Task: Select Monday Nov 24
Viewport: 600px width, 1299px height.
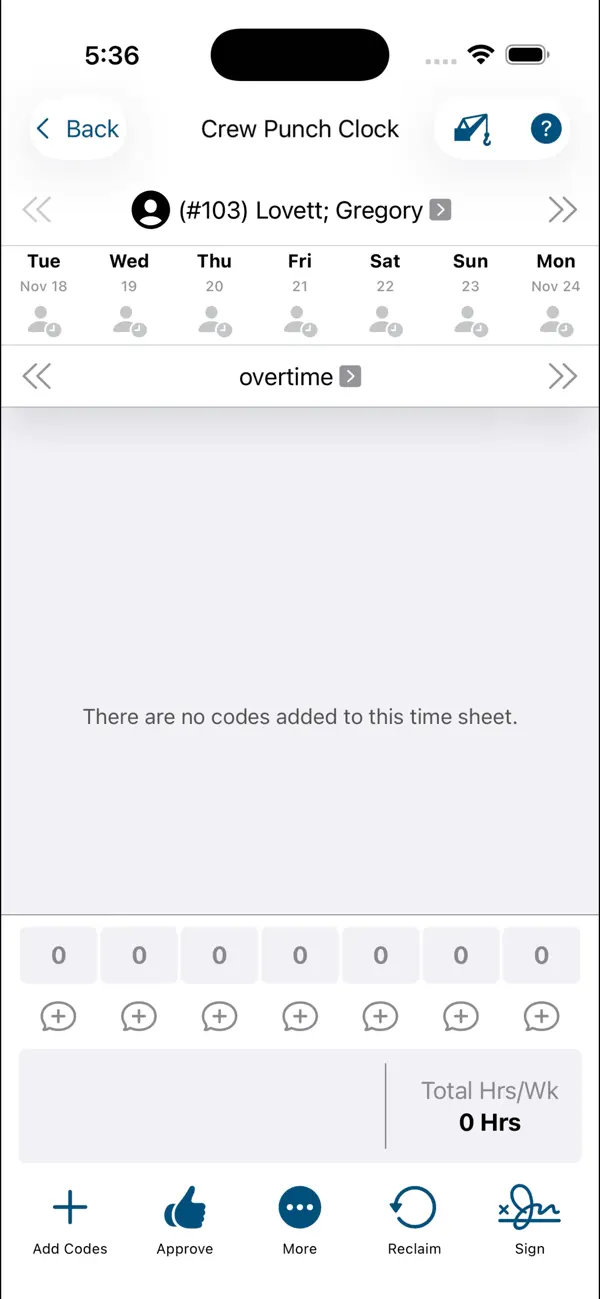Action: 556,293
